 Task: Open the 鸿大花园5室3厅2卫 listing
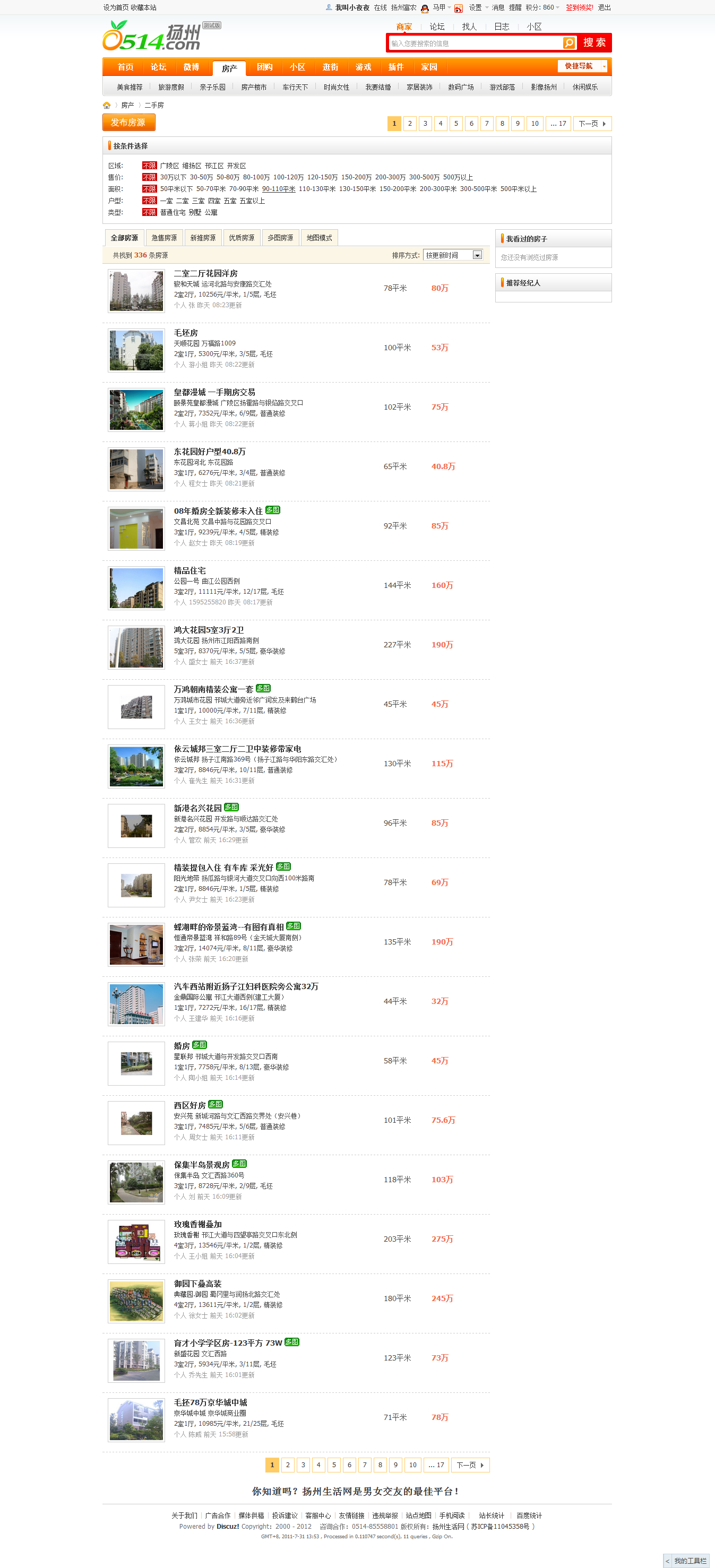(x=208, y=630)
